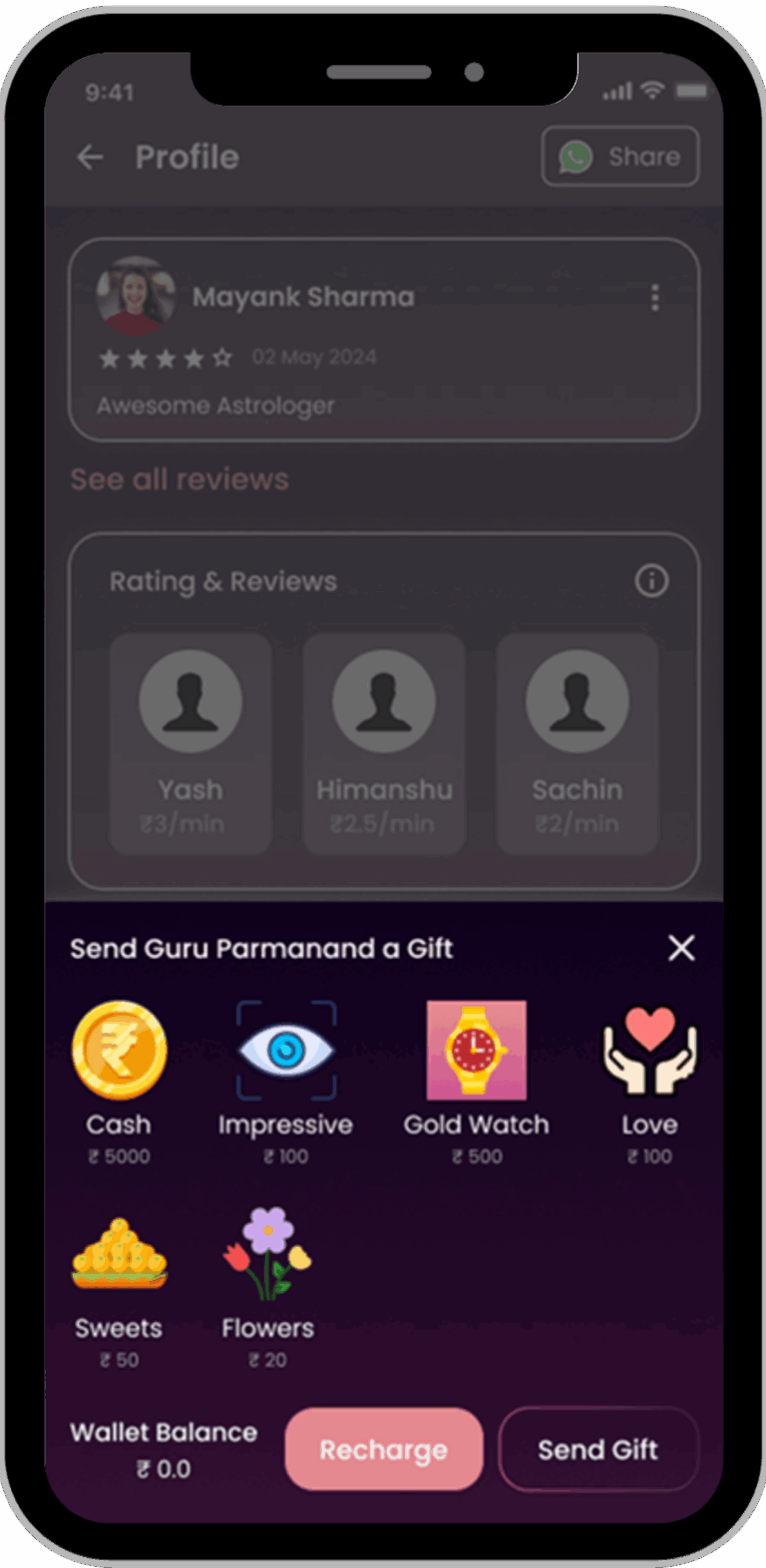Close the Send Gift sheet
The height and width of the screenshot is (1568, 766).
pyautogui.click(x=681, y=947)
